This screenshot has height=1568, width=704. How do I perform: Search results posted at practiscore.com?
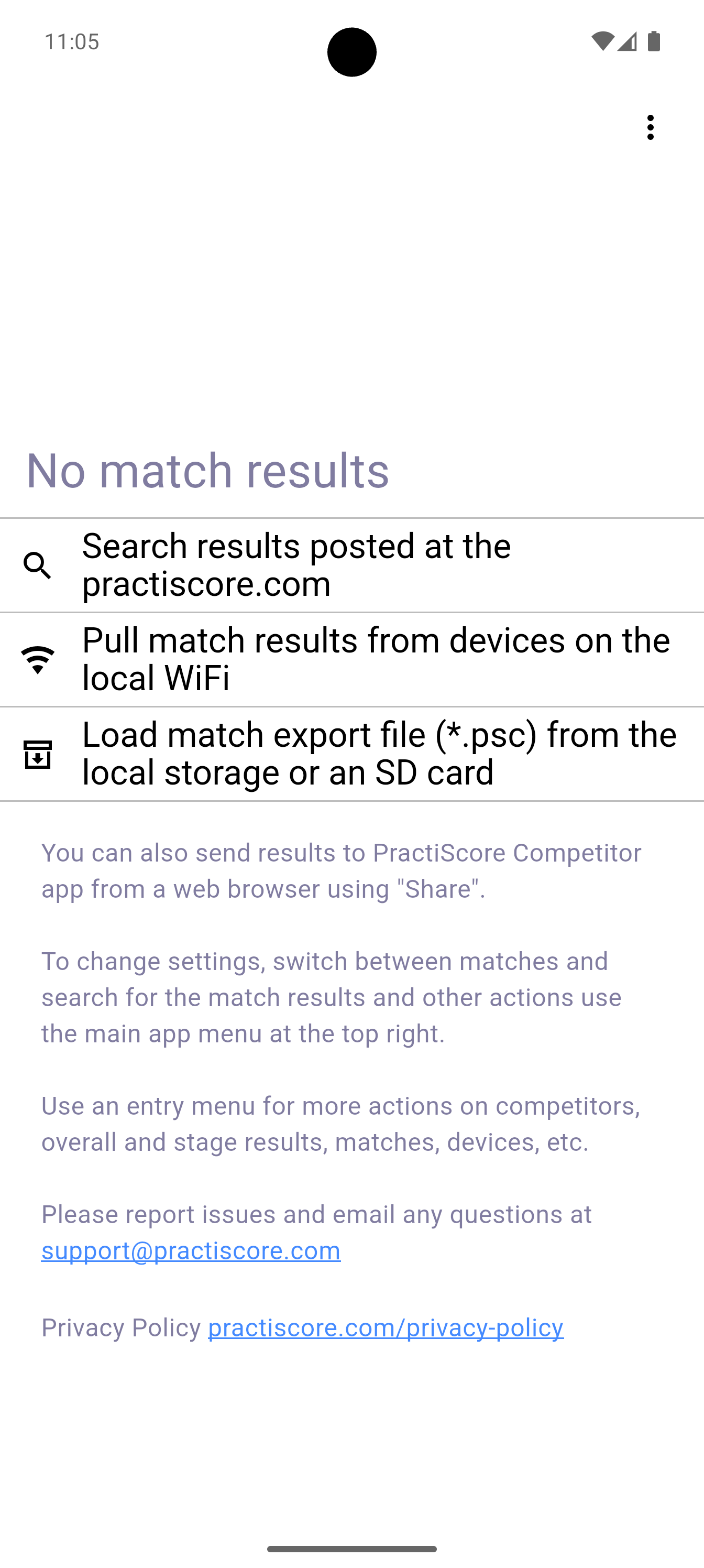[351, 565]
